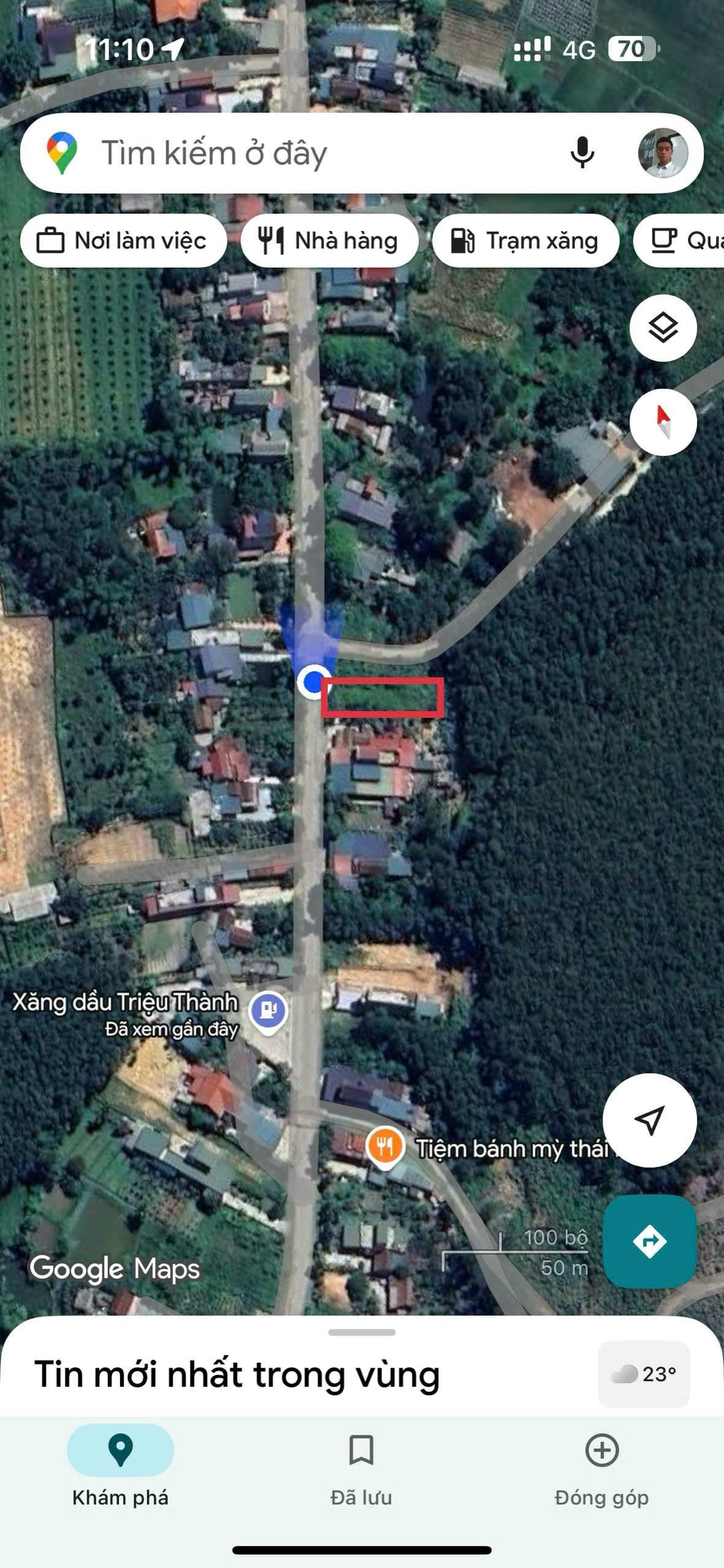Select the "Nơi làm việc" chip
This screenshot has width=724, height=1568.
[123, 241]
